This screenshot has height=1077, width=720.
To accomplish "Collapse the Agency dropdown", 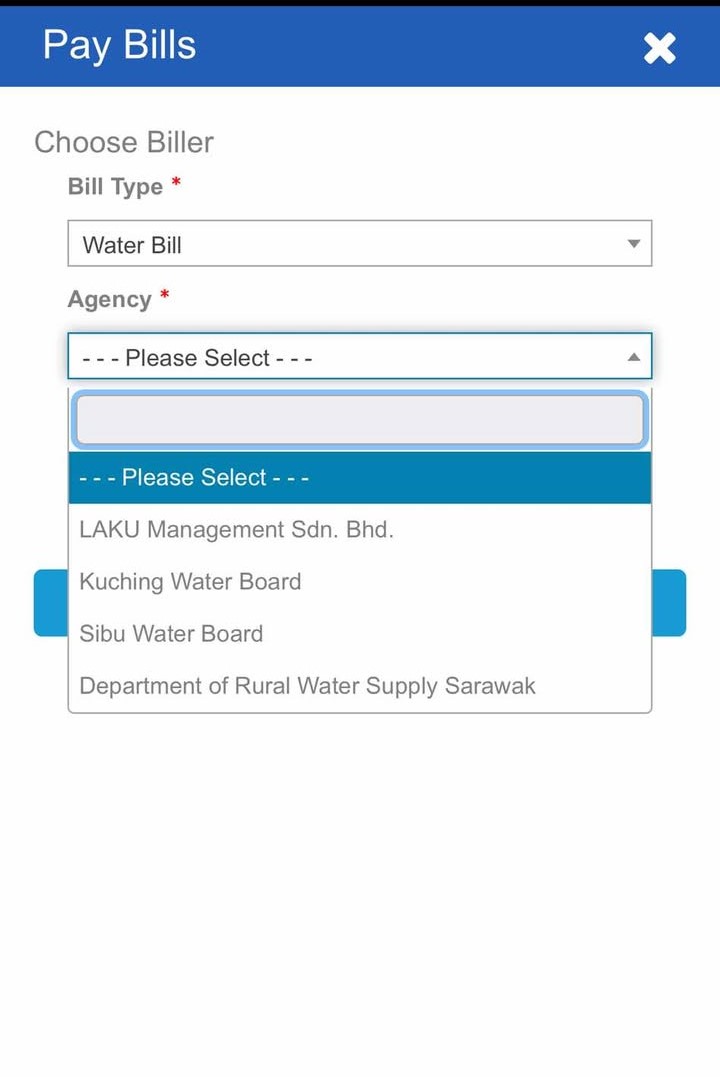I will point(359,357).
